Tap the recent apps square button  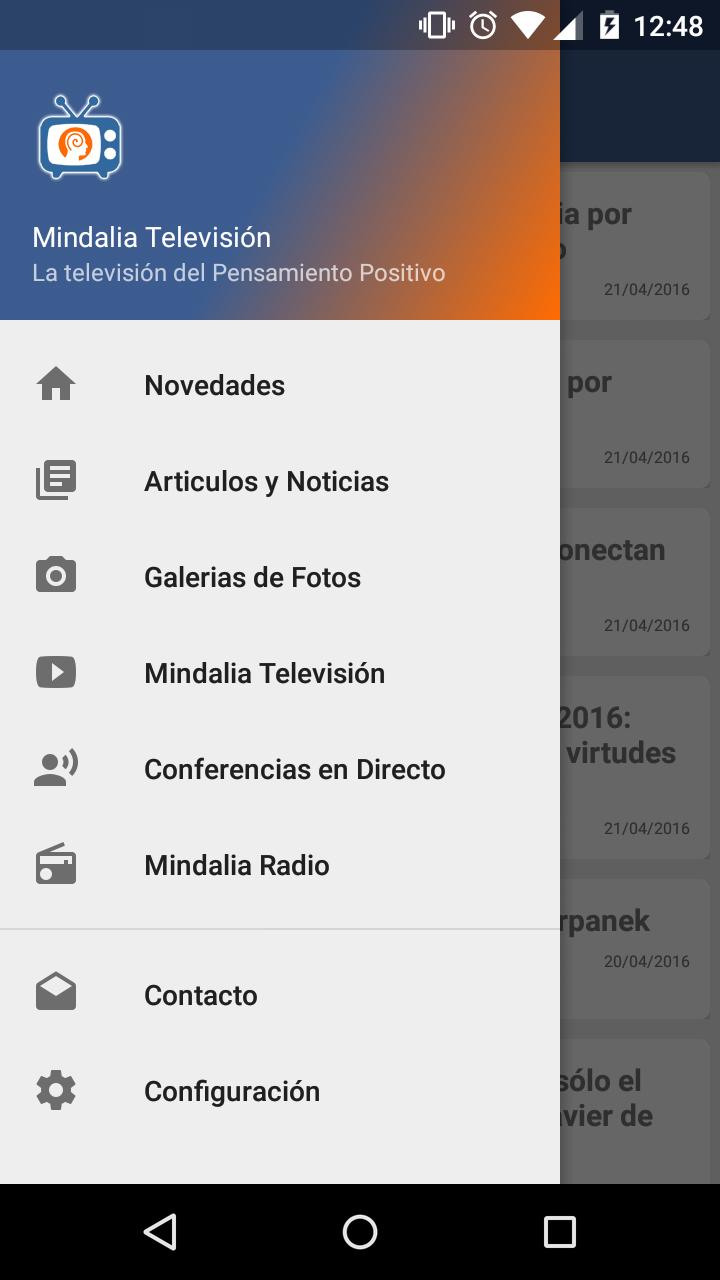click(559, 1232)
